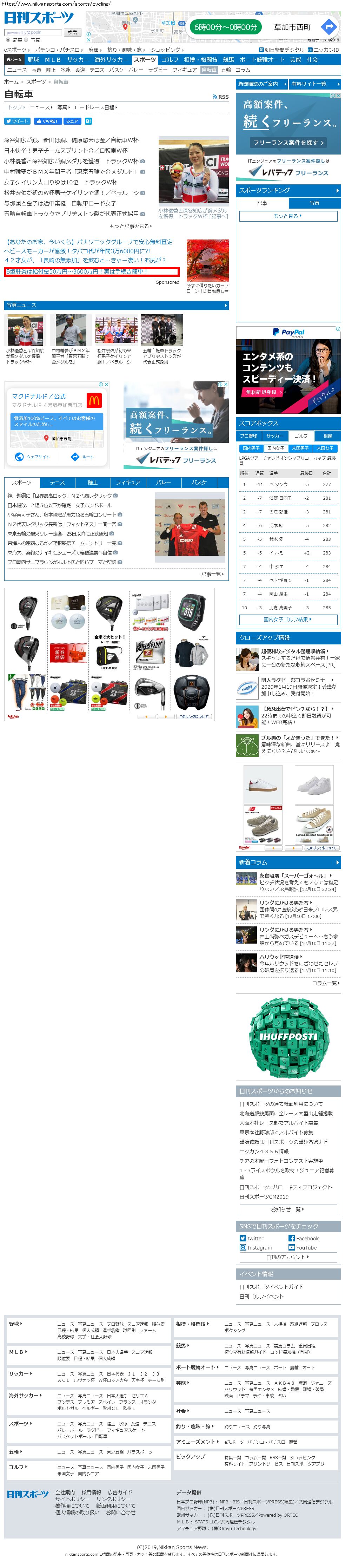Open 記事一覧 under the sports news list
This screenshot has height=1568, width=345.
click(x=212, y=574)
